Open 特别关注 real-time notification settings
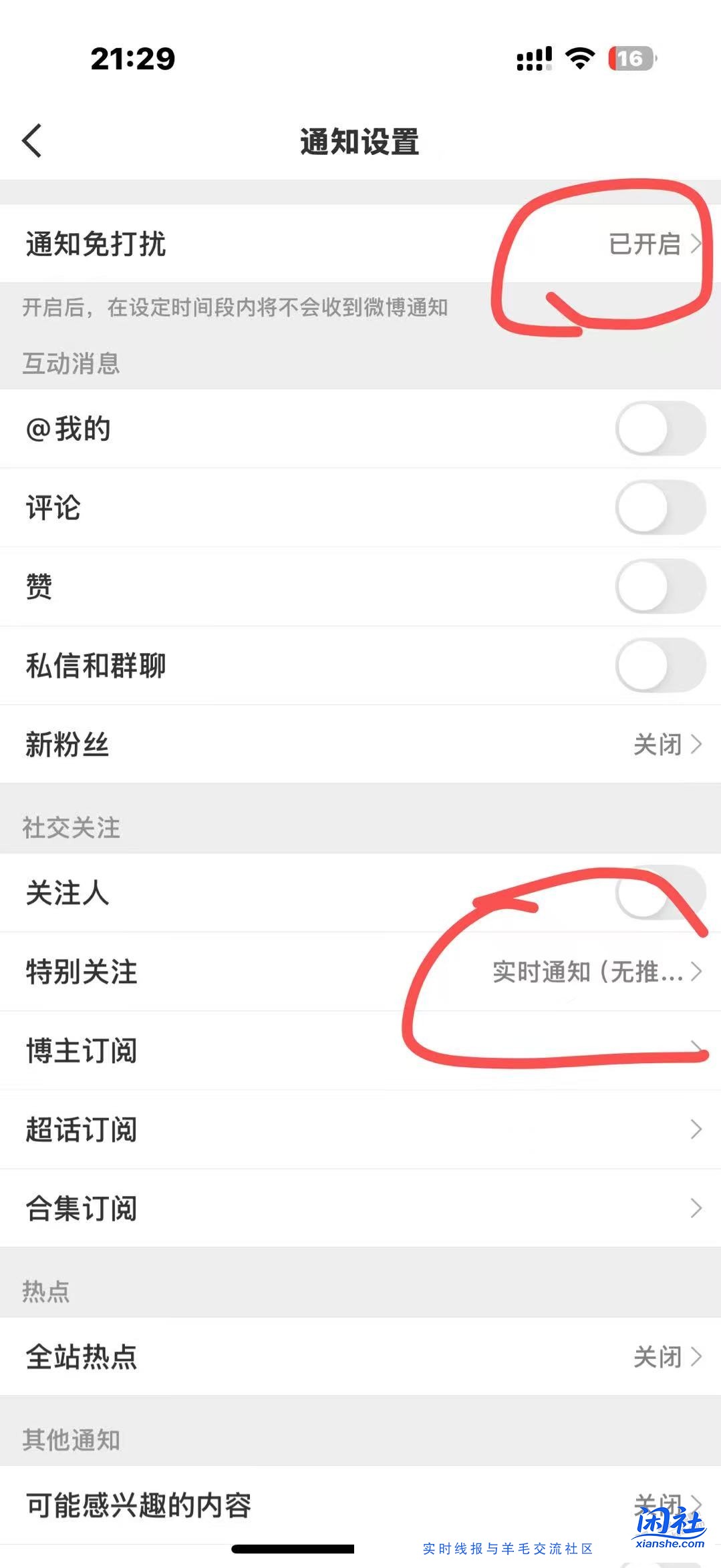 [361, 972]
